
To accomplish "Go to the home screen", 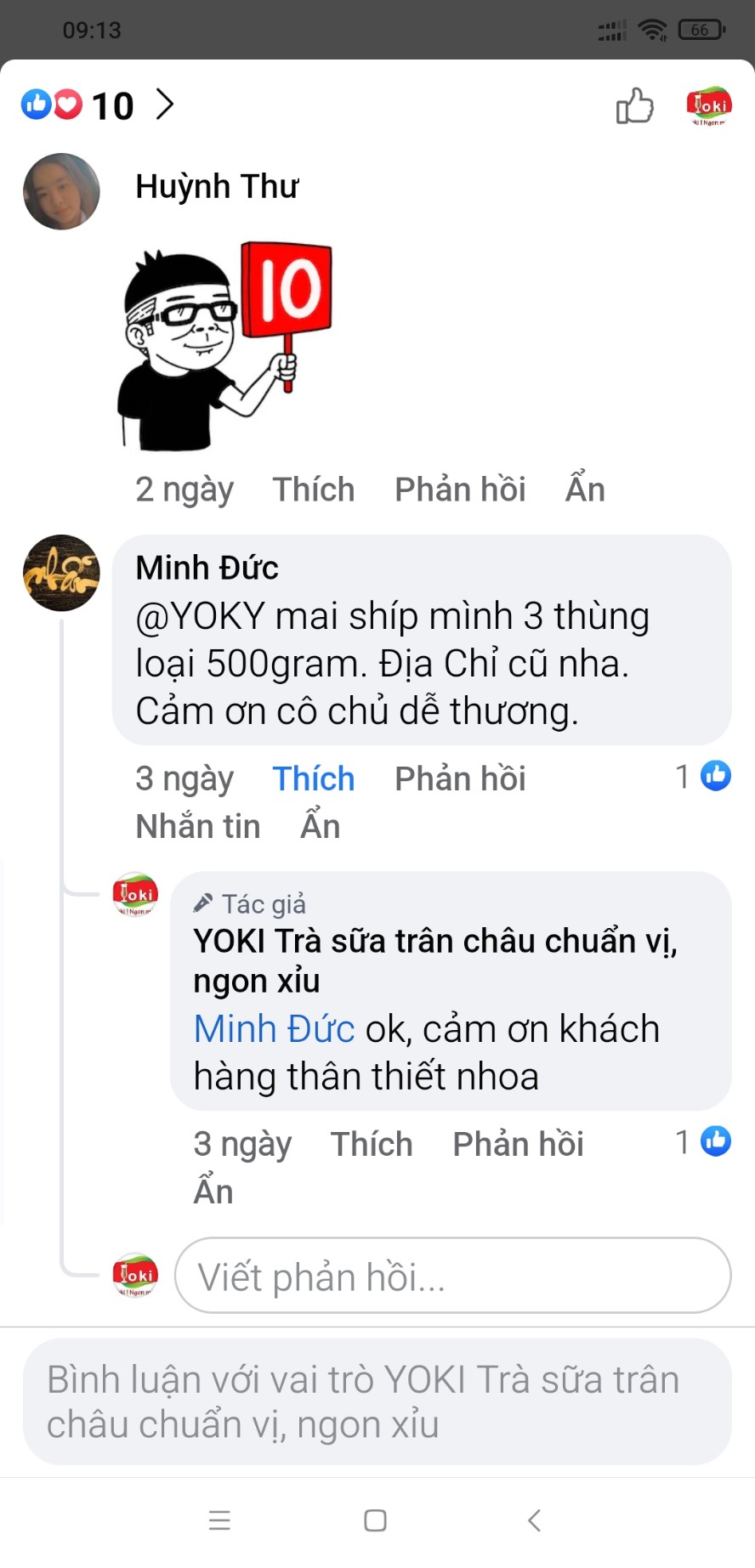I will [375, 1520].
